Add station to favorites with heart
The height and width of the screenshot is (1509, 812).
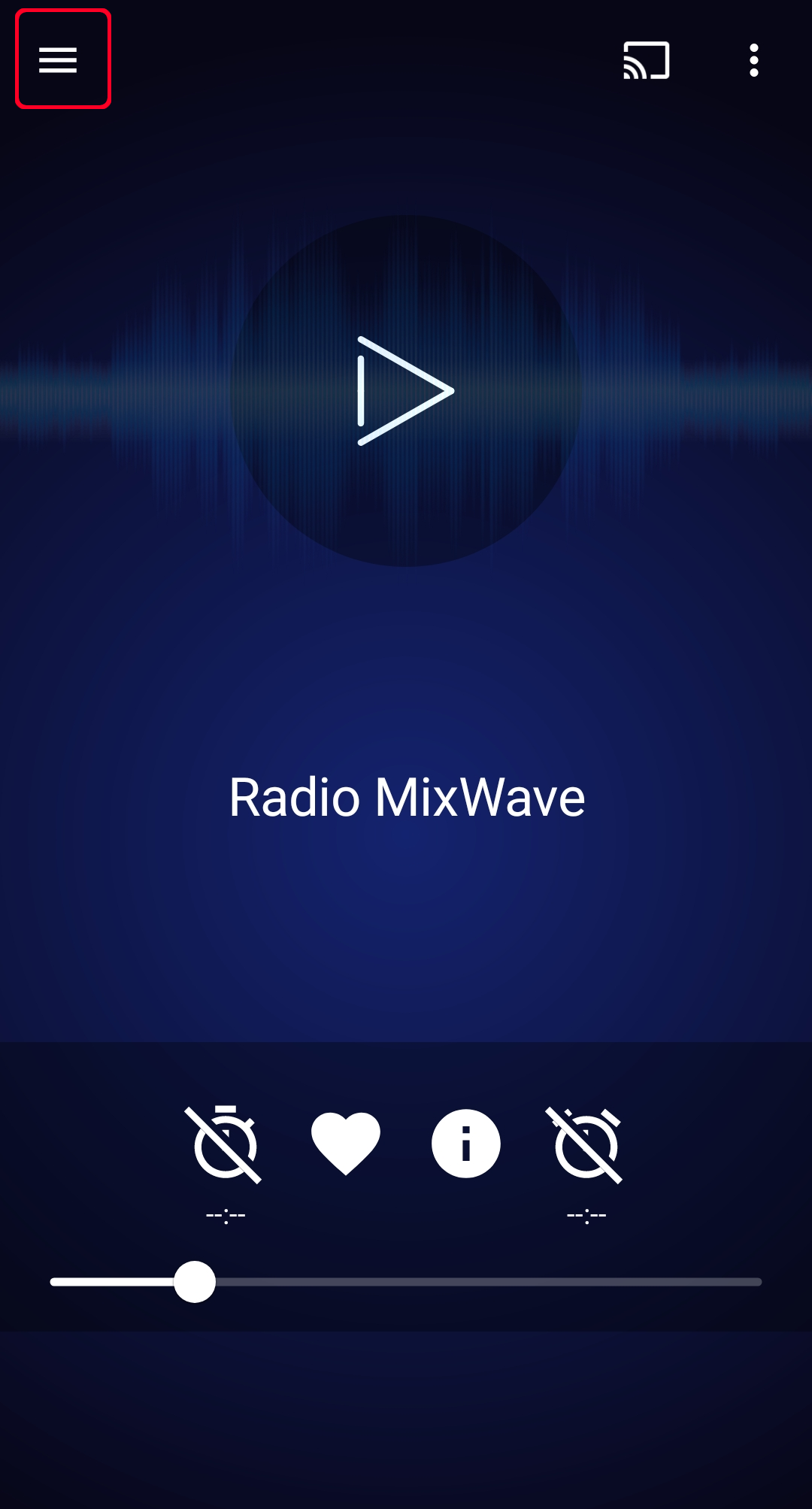[x=346, y=1144]
